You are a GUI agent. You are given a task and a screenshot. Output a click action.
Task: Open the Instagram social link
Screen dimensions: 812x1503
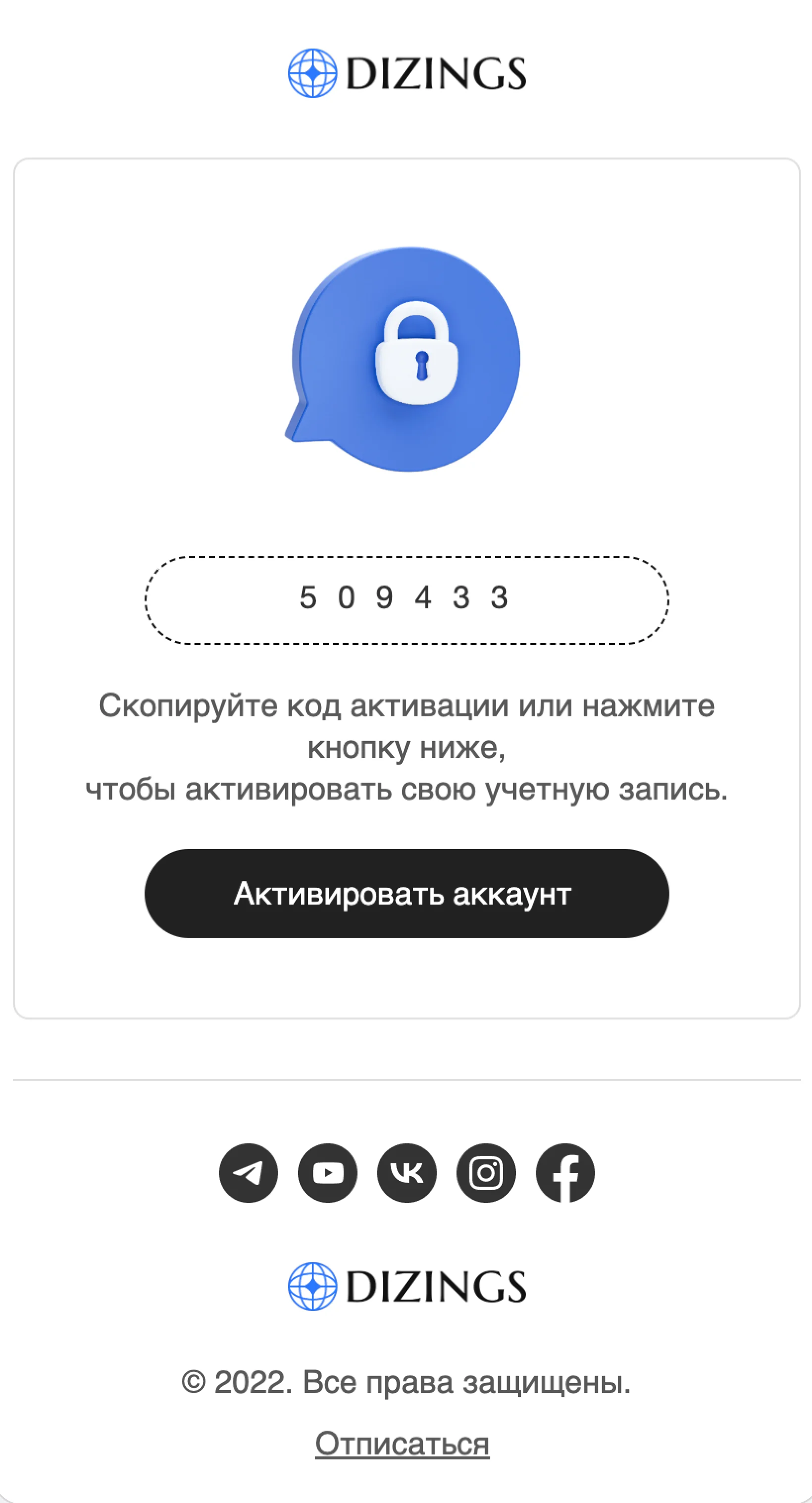pos(486,1173)
